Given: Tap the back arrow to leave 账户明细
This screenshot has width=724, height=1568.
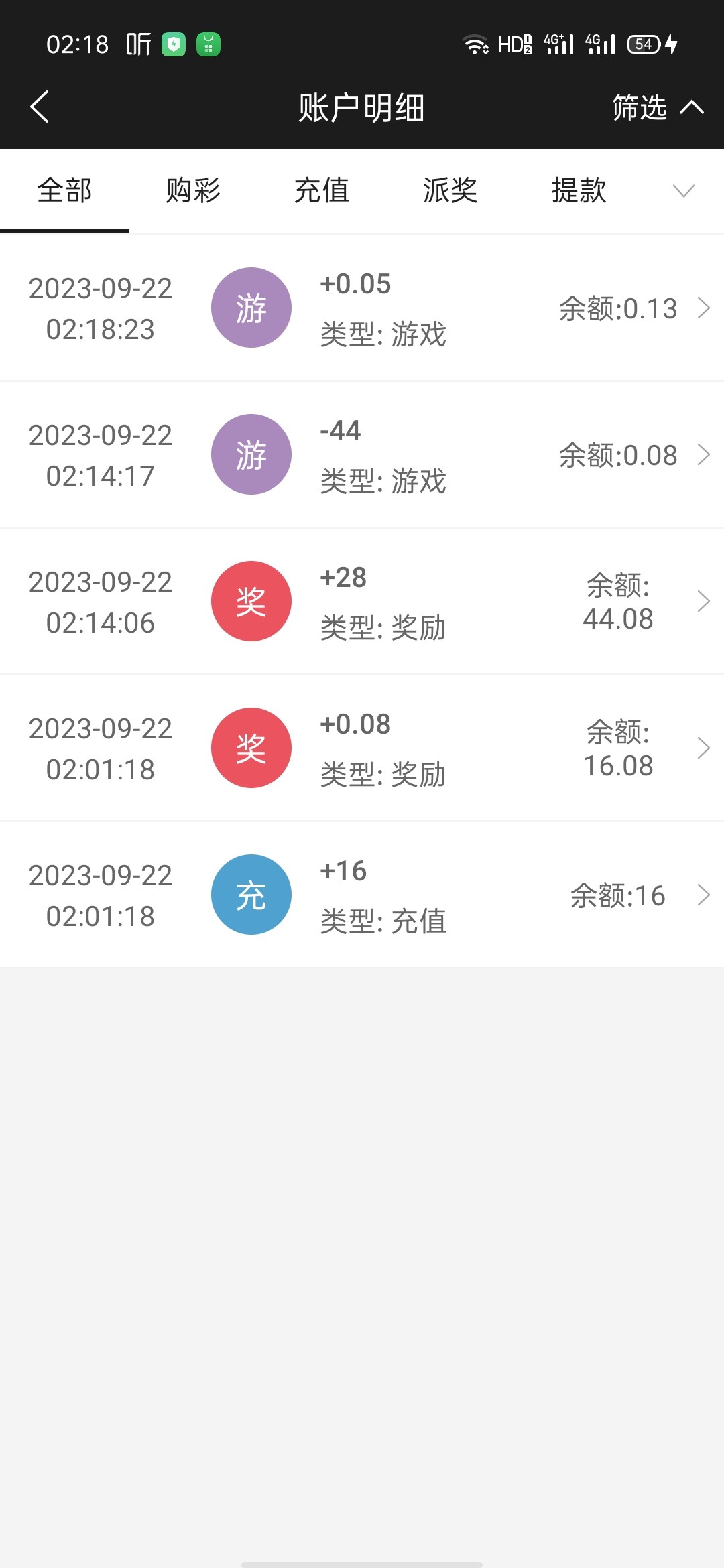Looking at the screenshot, I should [x=39, y=106].
